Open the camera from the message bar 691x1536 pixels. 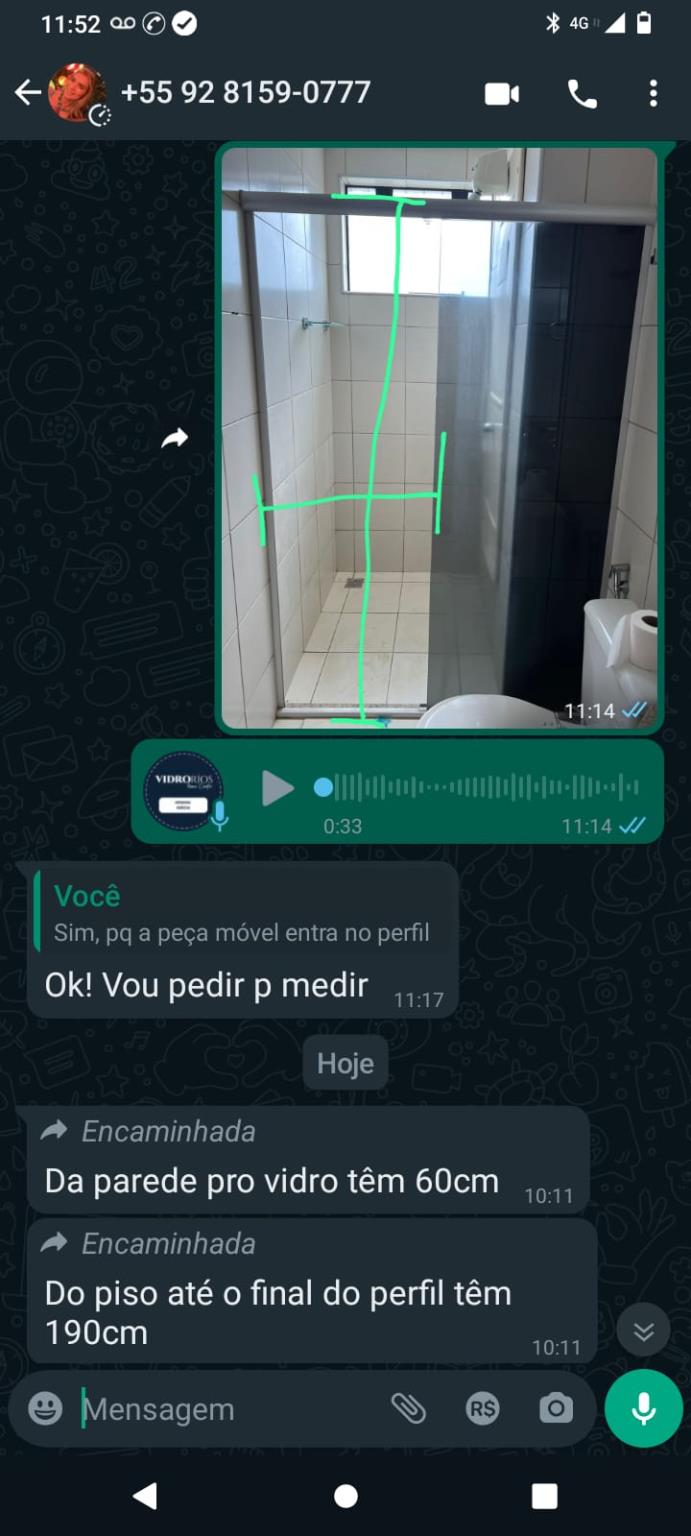(556, 1409)
